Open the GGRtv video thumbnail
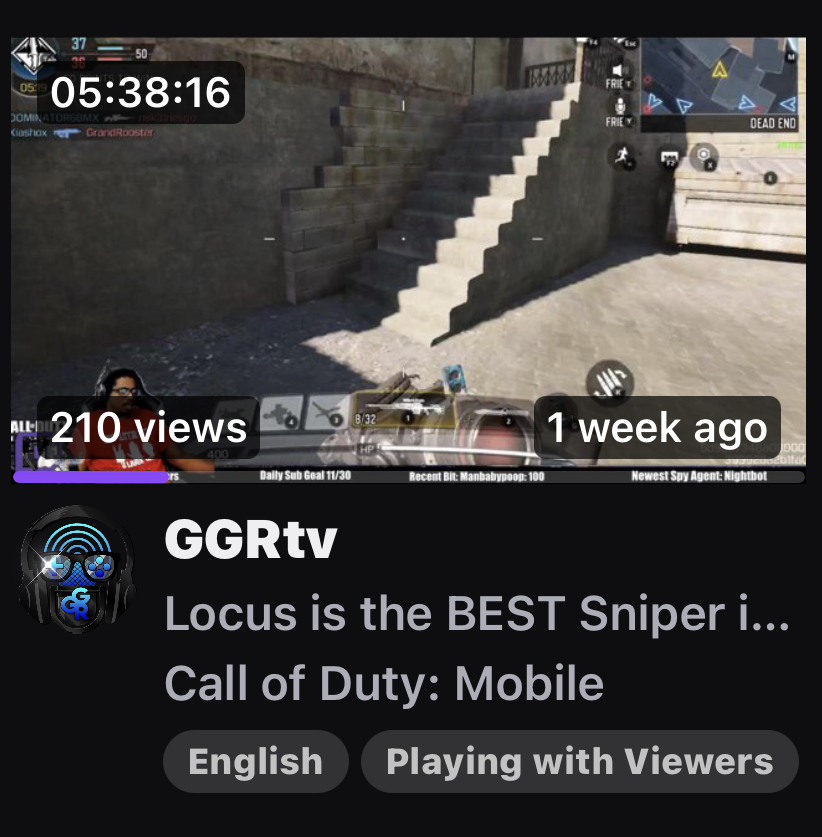This screenshot has width=822, height=837. 408,260
